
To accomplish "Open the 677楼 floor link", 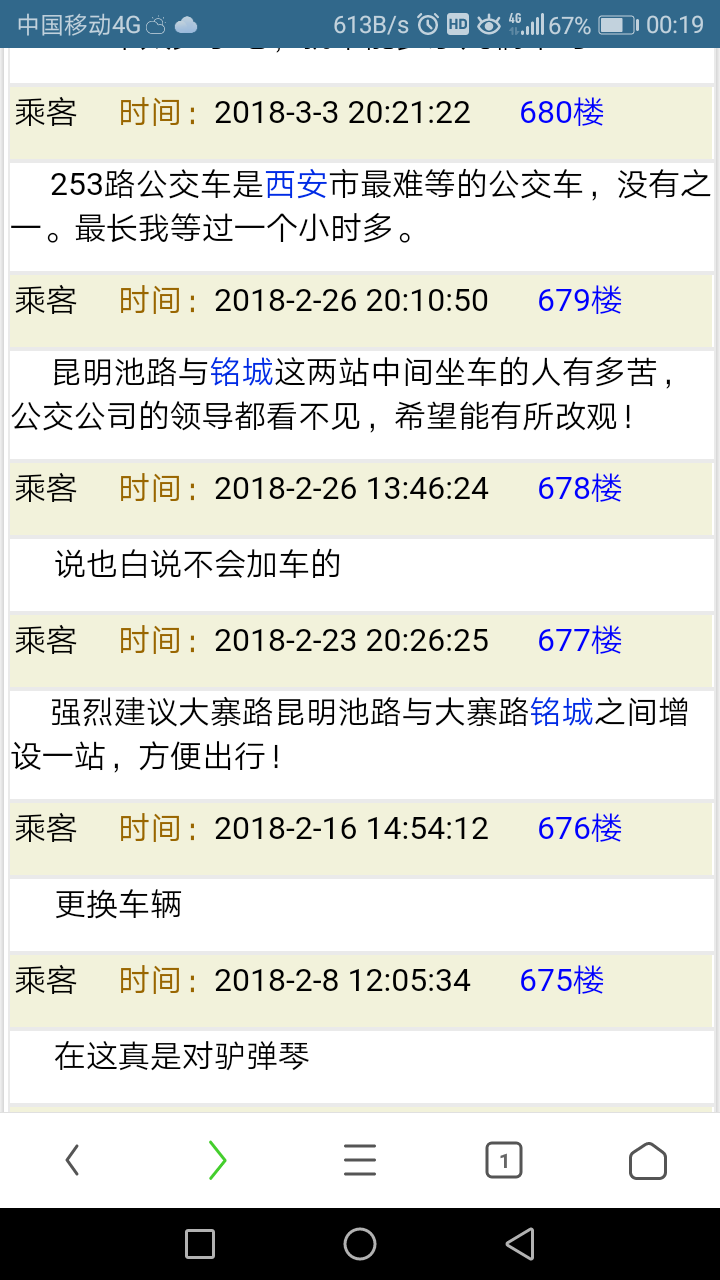I will [579, 641].
